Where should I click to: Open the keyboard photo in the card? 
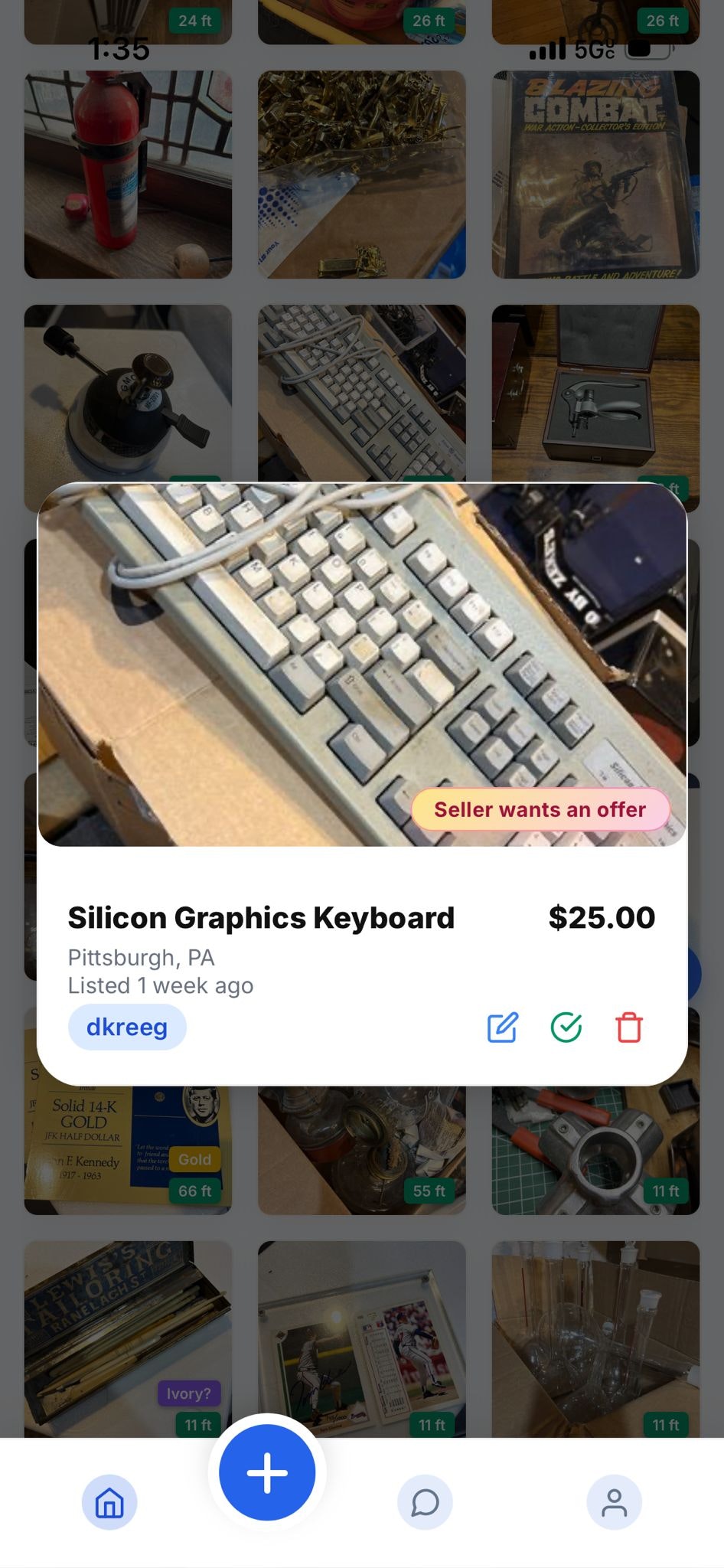362,665
